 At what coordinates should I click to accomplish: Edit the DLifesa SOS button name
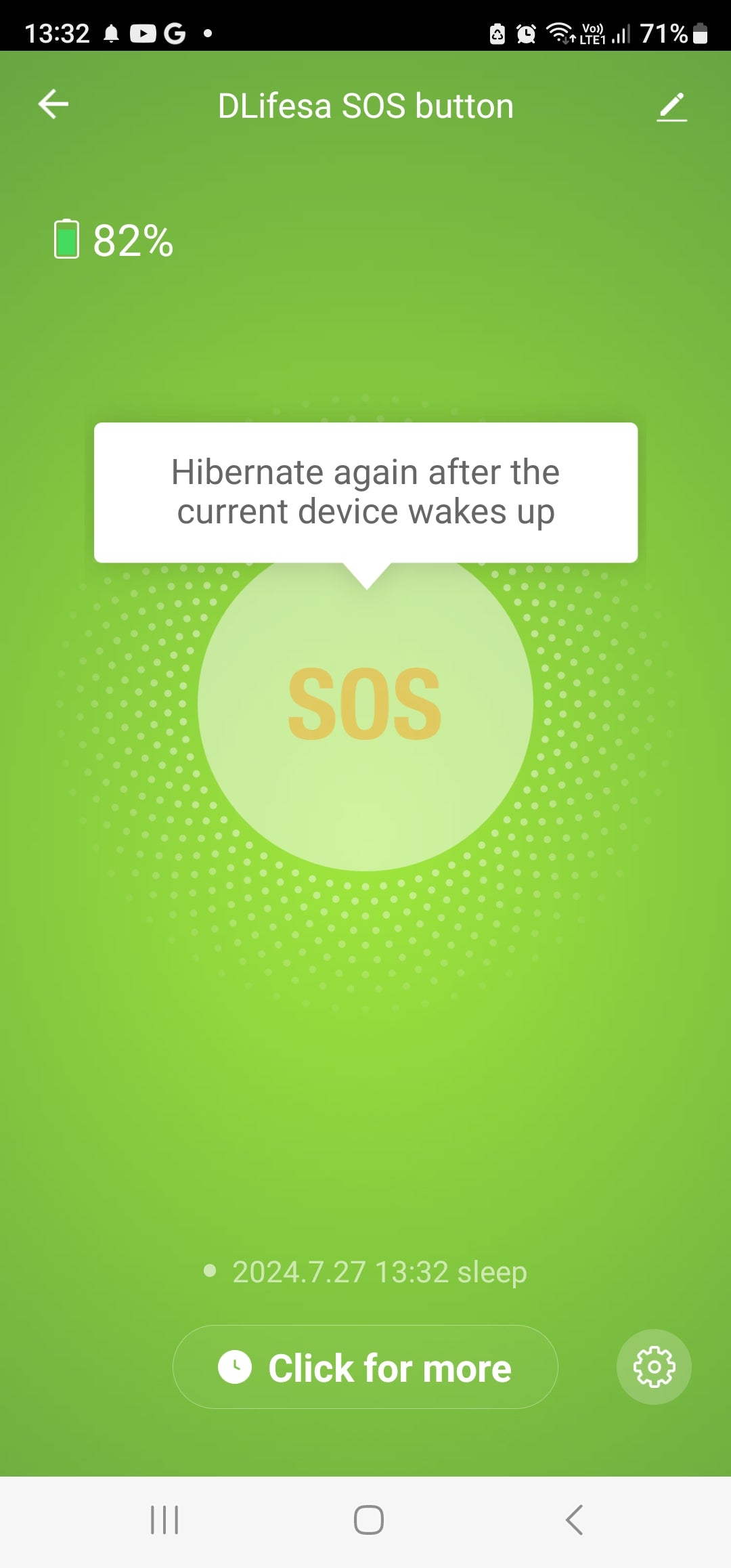[671, 107]
